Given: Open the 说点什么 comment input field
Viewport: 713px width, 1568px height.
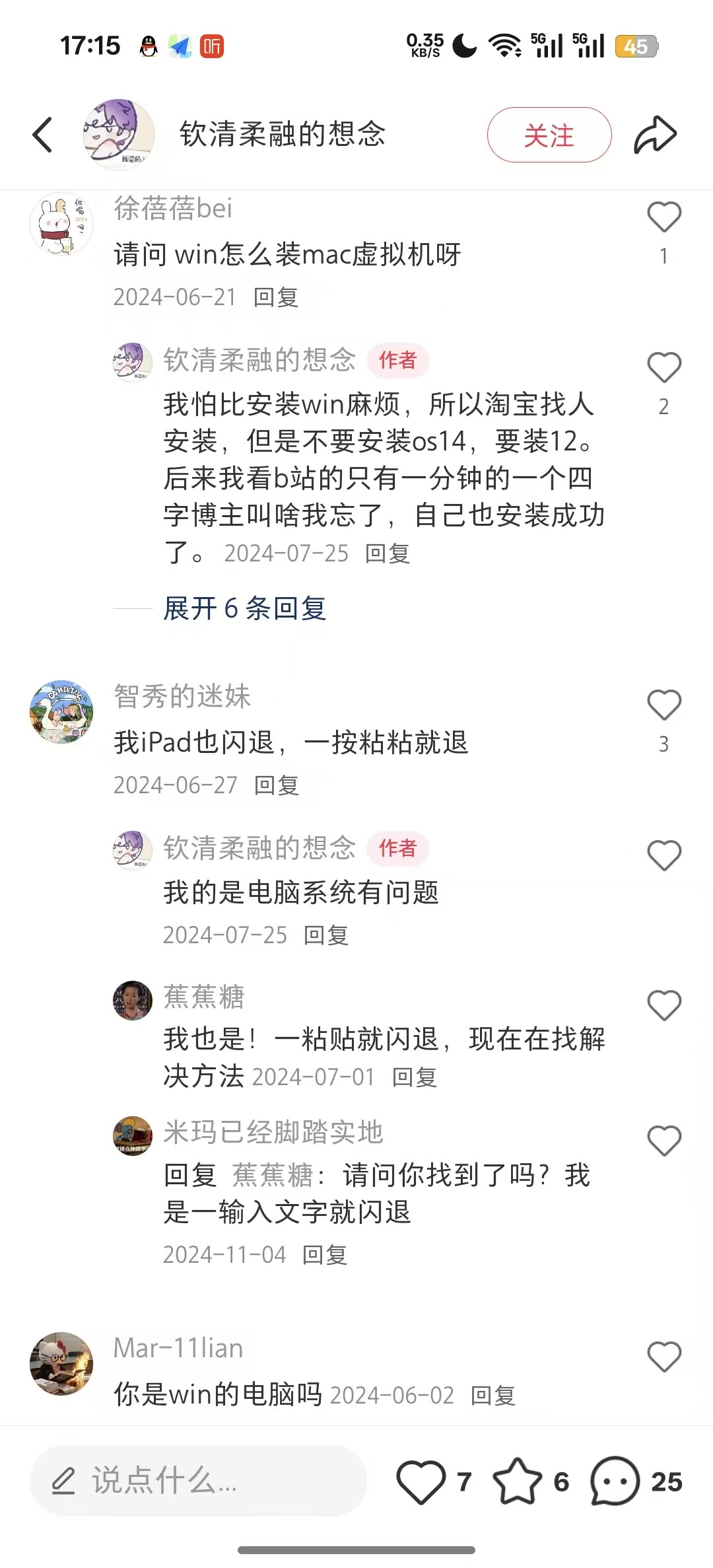Looking at the screenshot, I should (198, 1481).
